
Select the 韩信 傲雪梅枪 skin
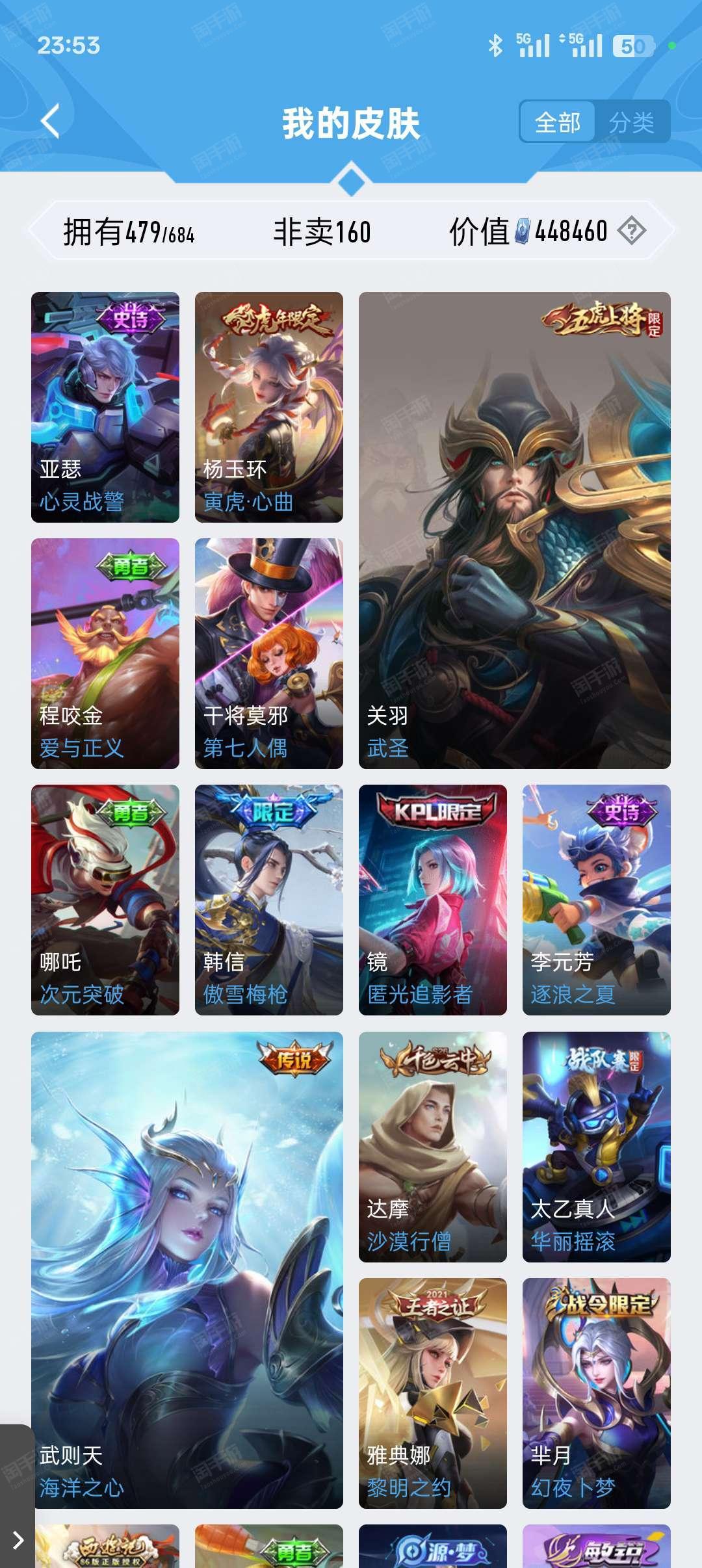[x=269, y=900]
